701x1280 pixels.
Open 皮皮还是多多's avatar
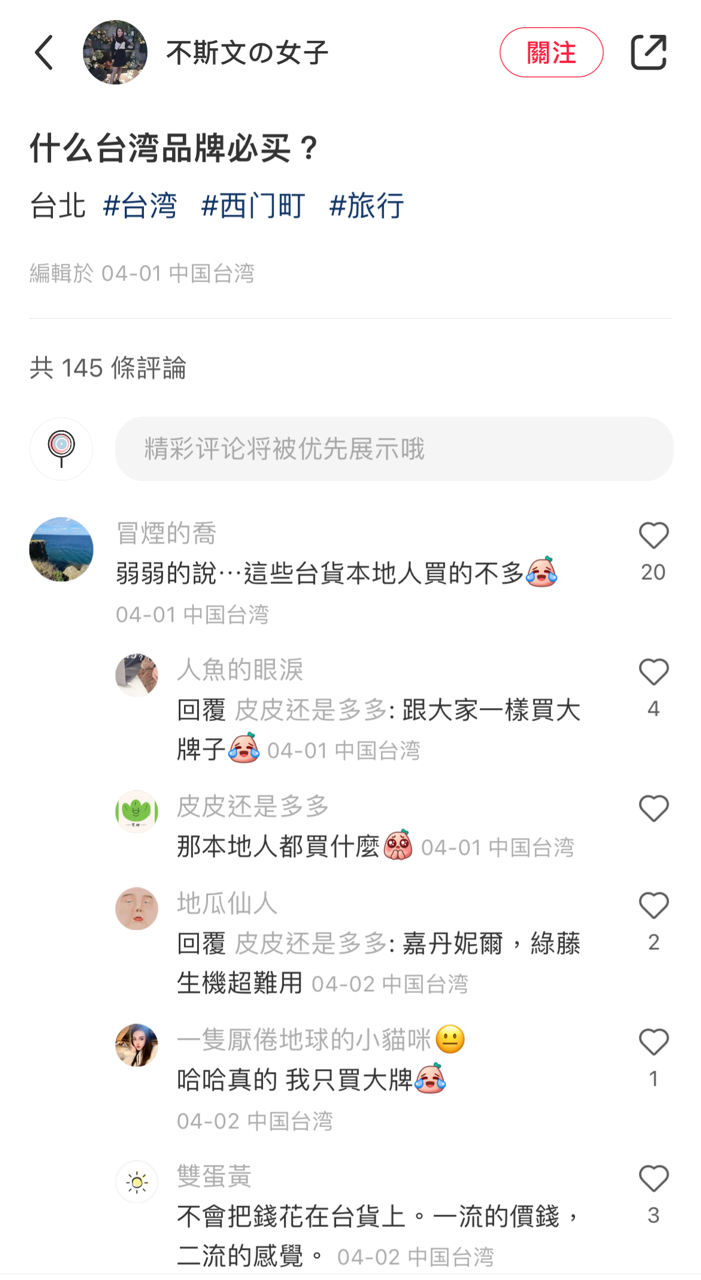[137, 811]
